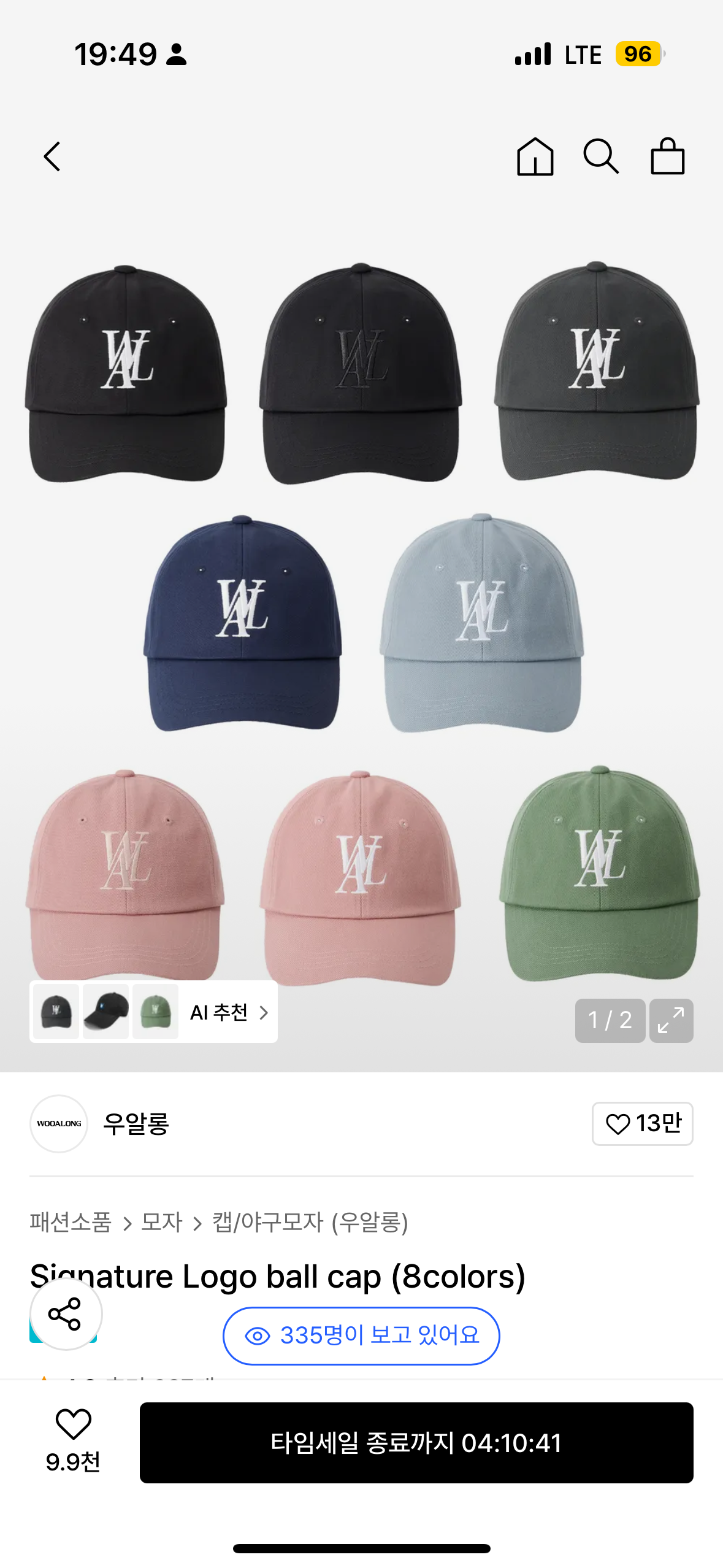Navigate back with the back arrow

[x=52, y=156]
